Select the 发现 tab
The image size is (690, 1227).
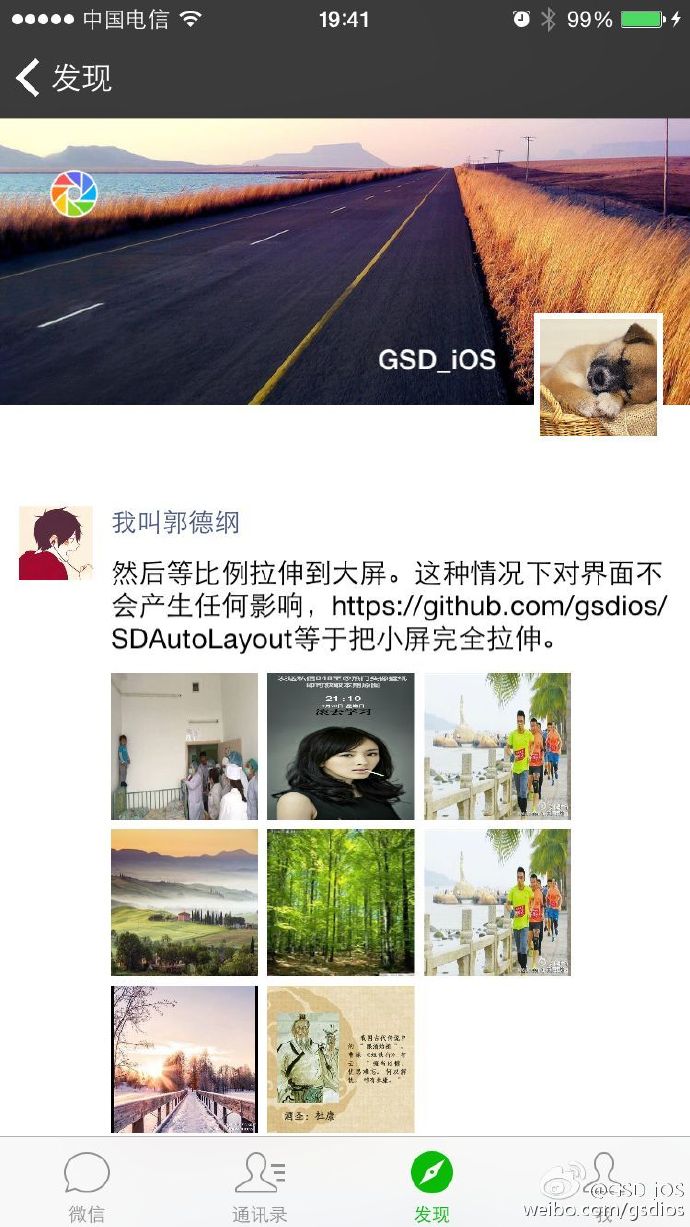(x=432, y=1186)
